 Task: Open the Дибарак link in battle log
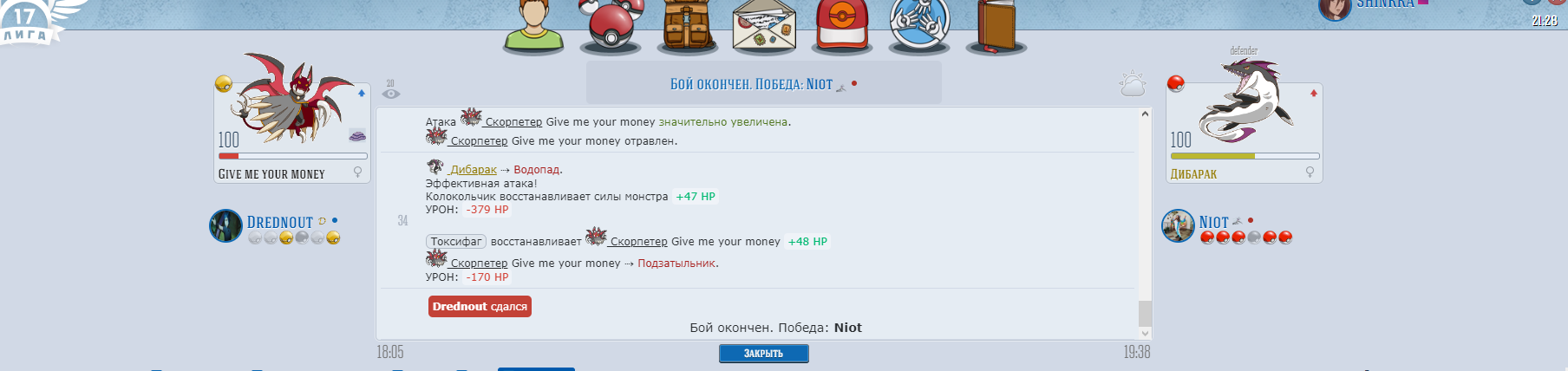[474, 170]
